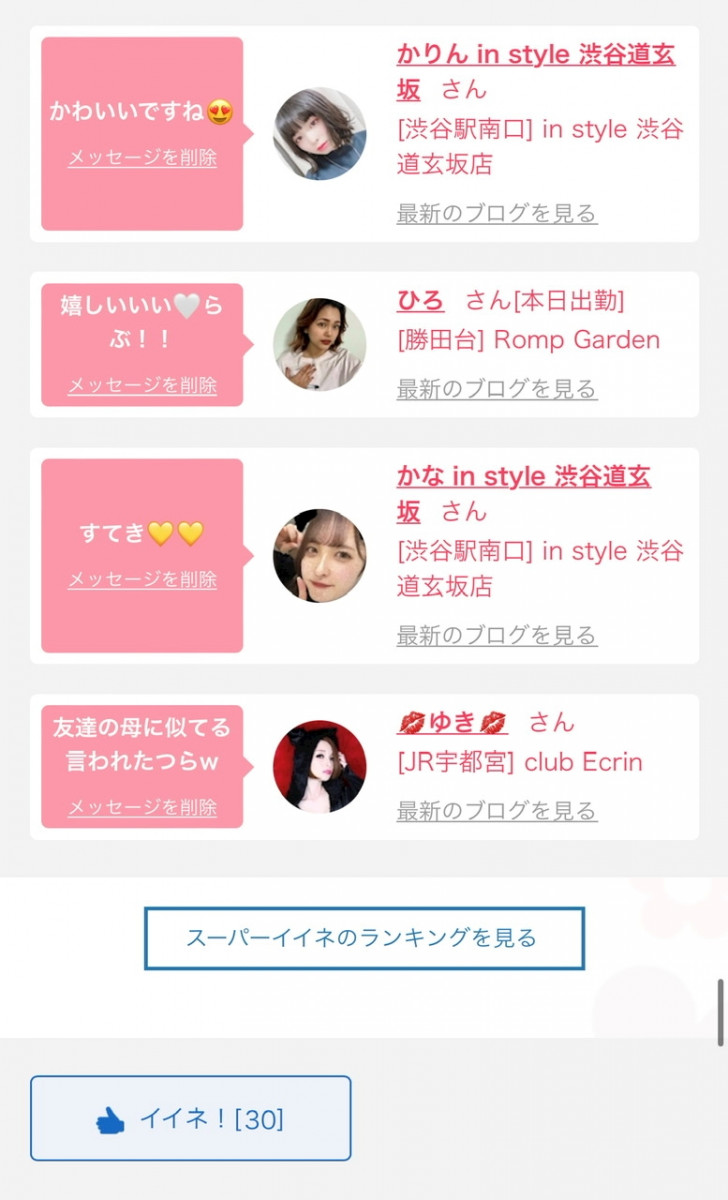
Task: Open ゆき's profile link
Action: tap(452, 722)
